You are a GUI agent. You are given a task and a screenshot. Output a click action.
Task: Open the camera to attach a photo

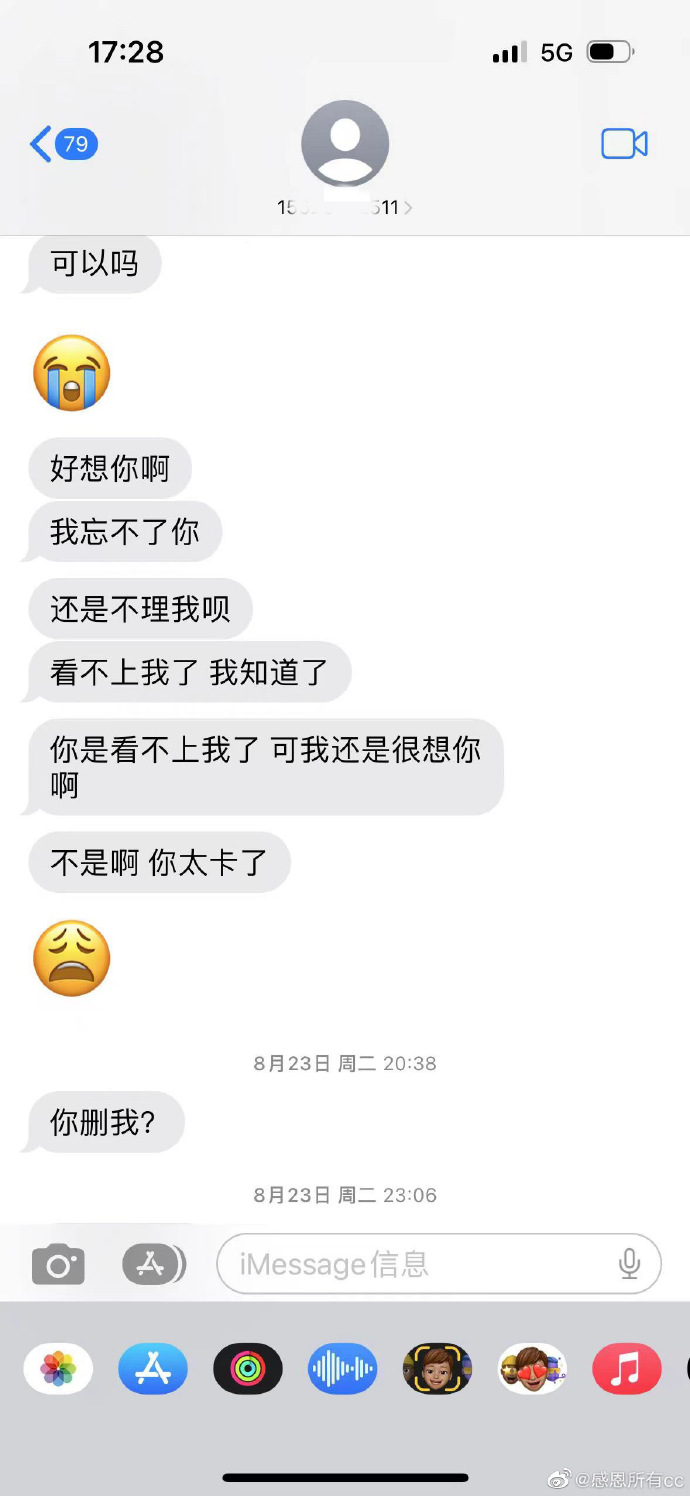click(x=58, y=1265)
